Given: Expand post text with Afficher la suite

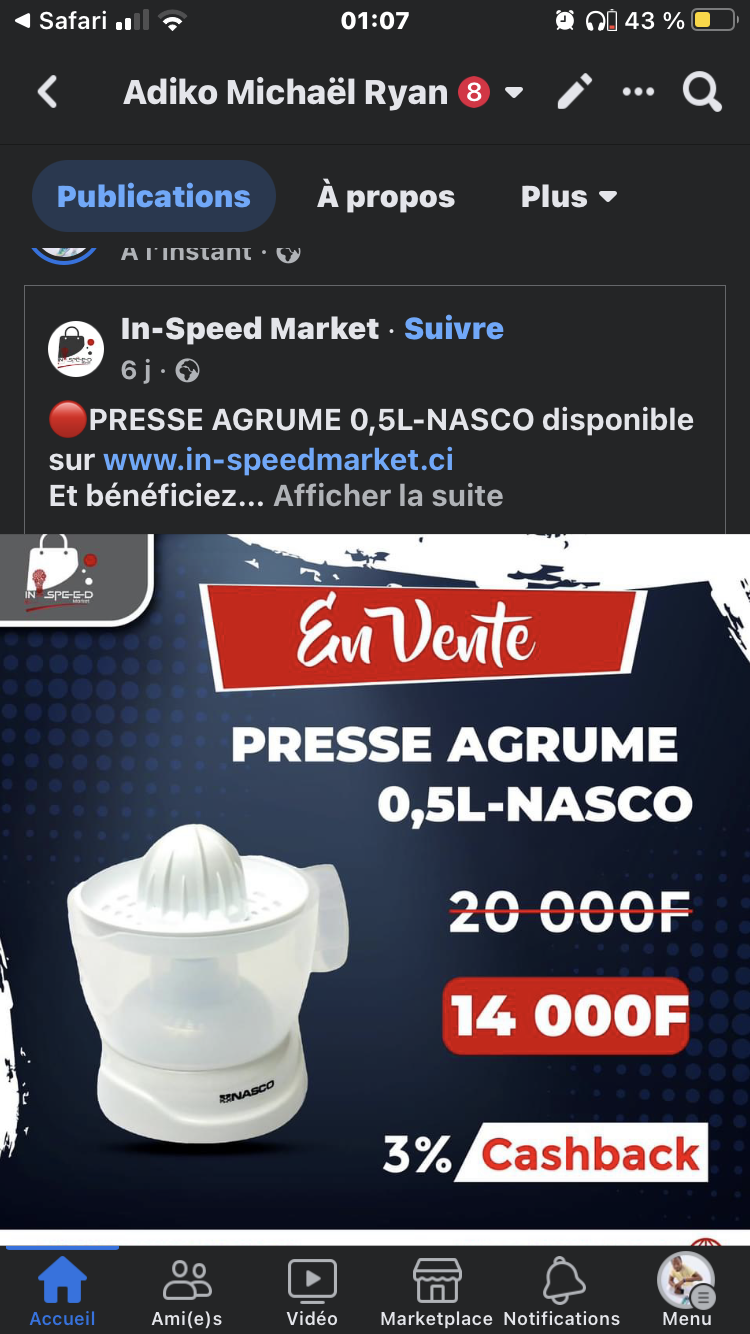Looking at the screenshot, I should coord(388,496).
